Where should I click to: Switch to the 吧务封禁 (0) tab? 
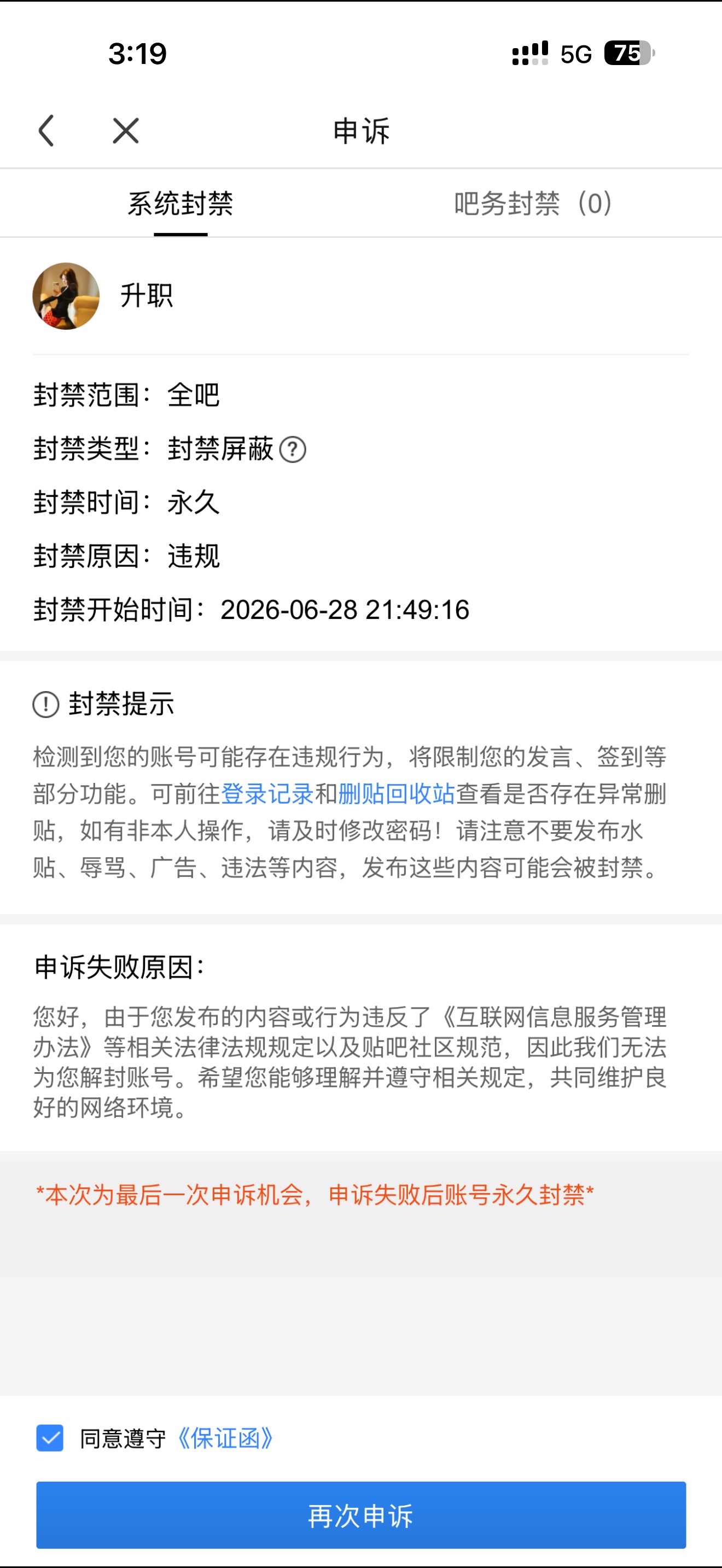tap(533, 204)
